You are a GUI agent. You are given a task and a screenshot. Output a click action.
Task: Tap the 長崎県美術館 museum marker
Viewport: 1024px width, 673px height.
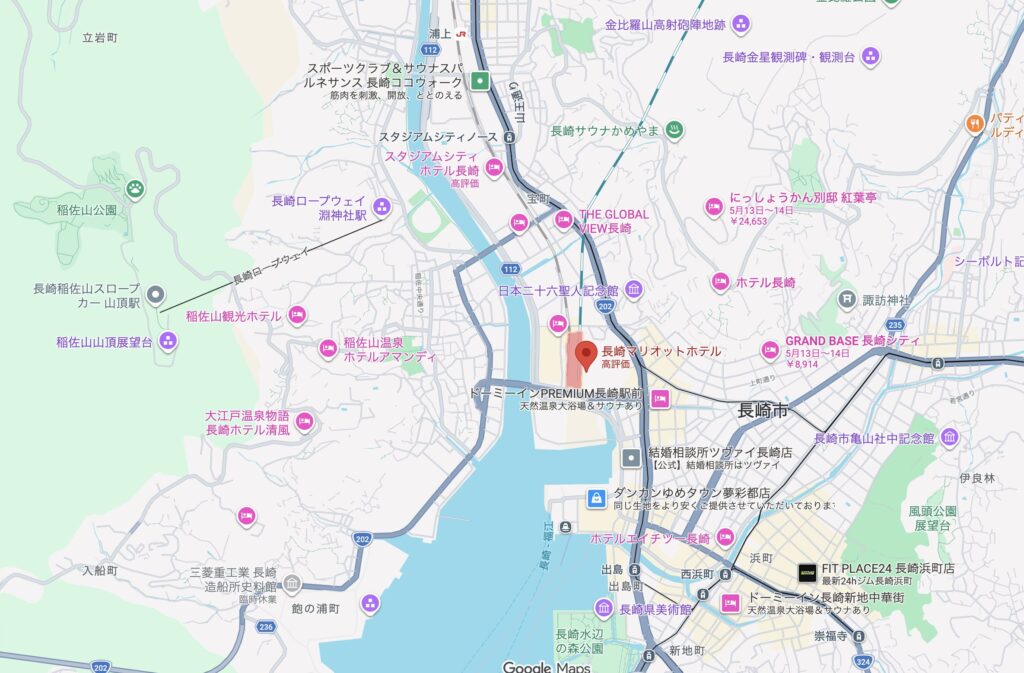point(603,608)
